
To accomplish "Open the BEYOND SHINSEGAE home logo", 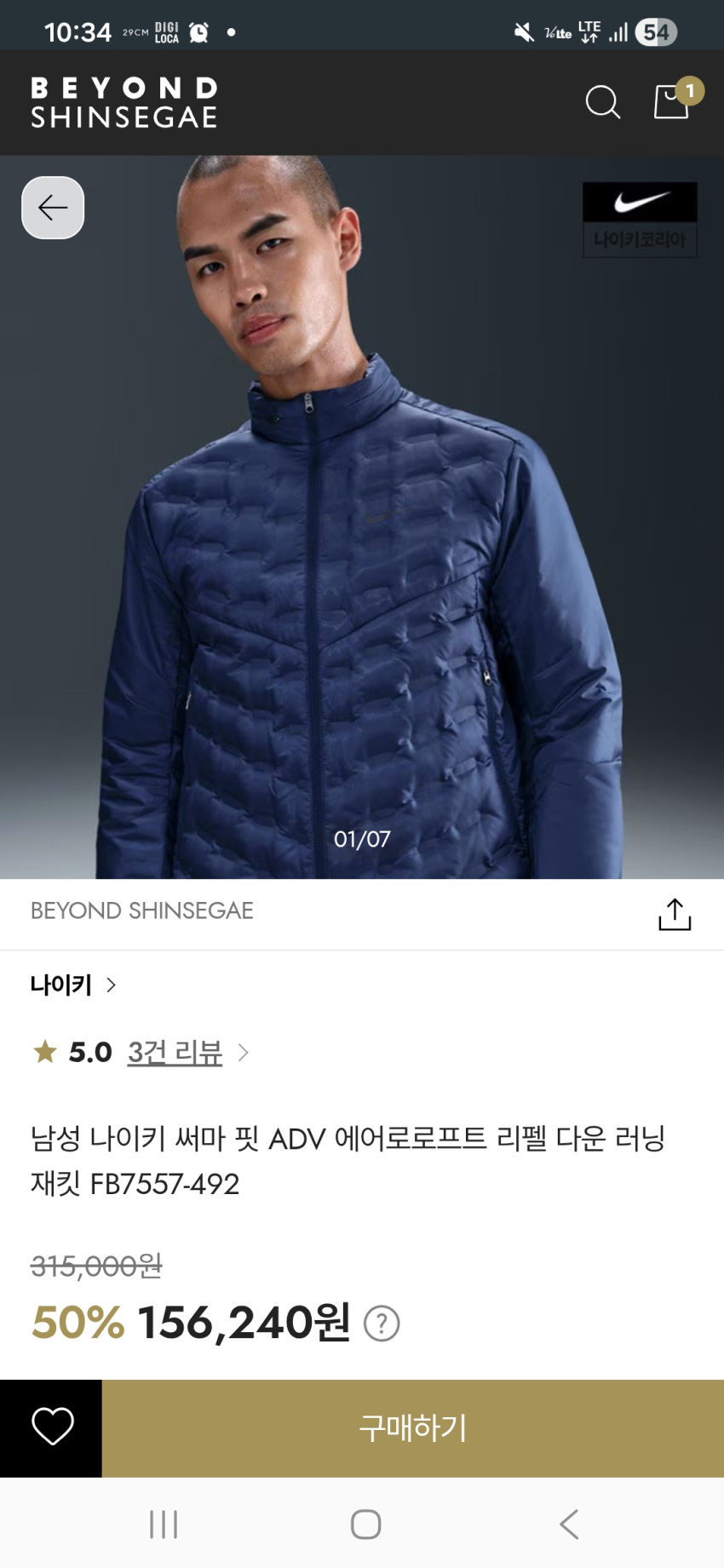I will pyautogui.click(x=124, y=102).
